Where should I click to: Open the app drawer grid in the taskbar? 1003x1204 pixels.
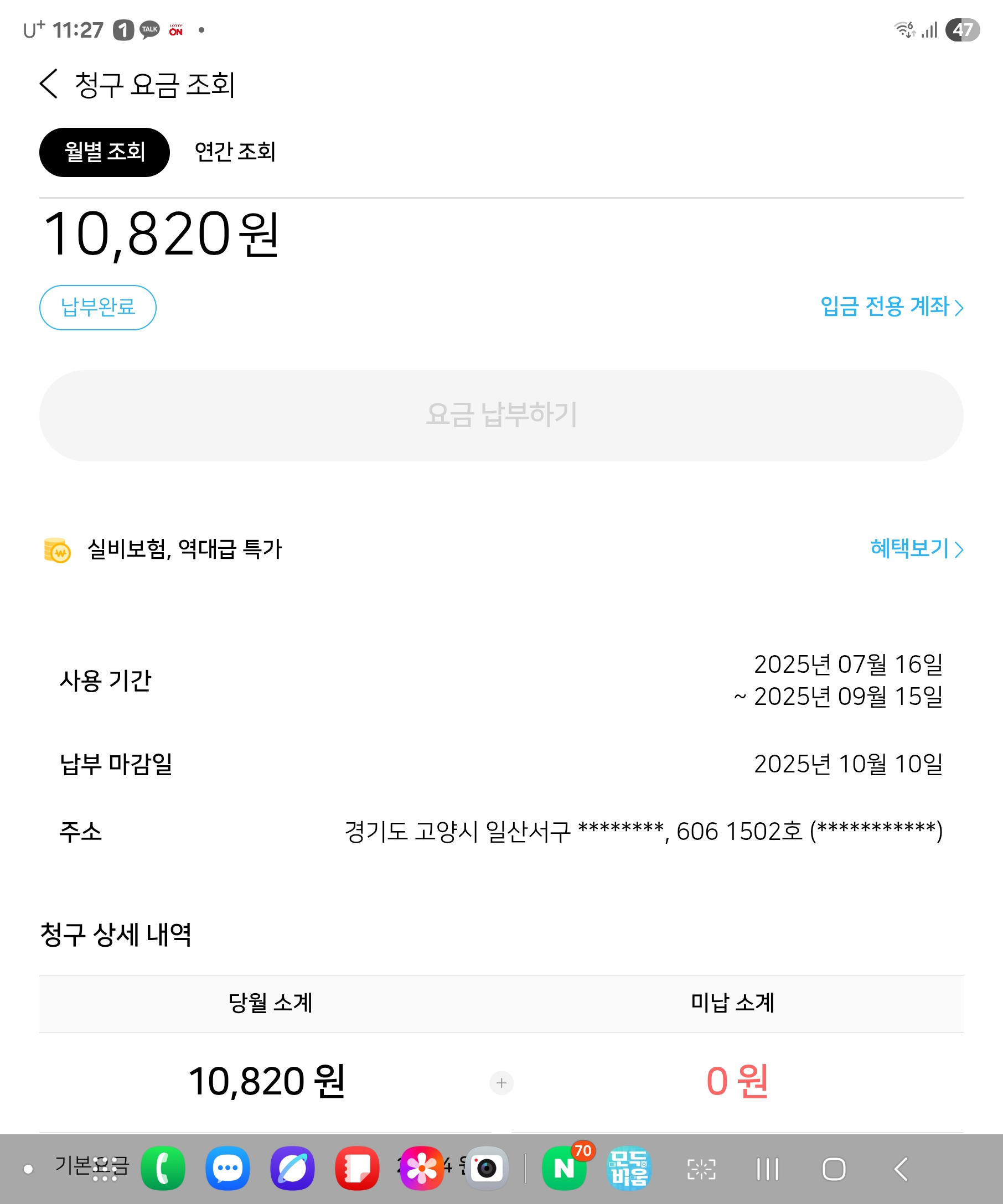105,1170
